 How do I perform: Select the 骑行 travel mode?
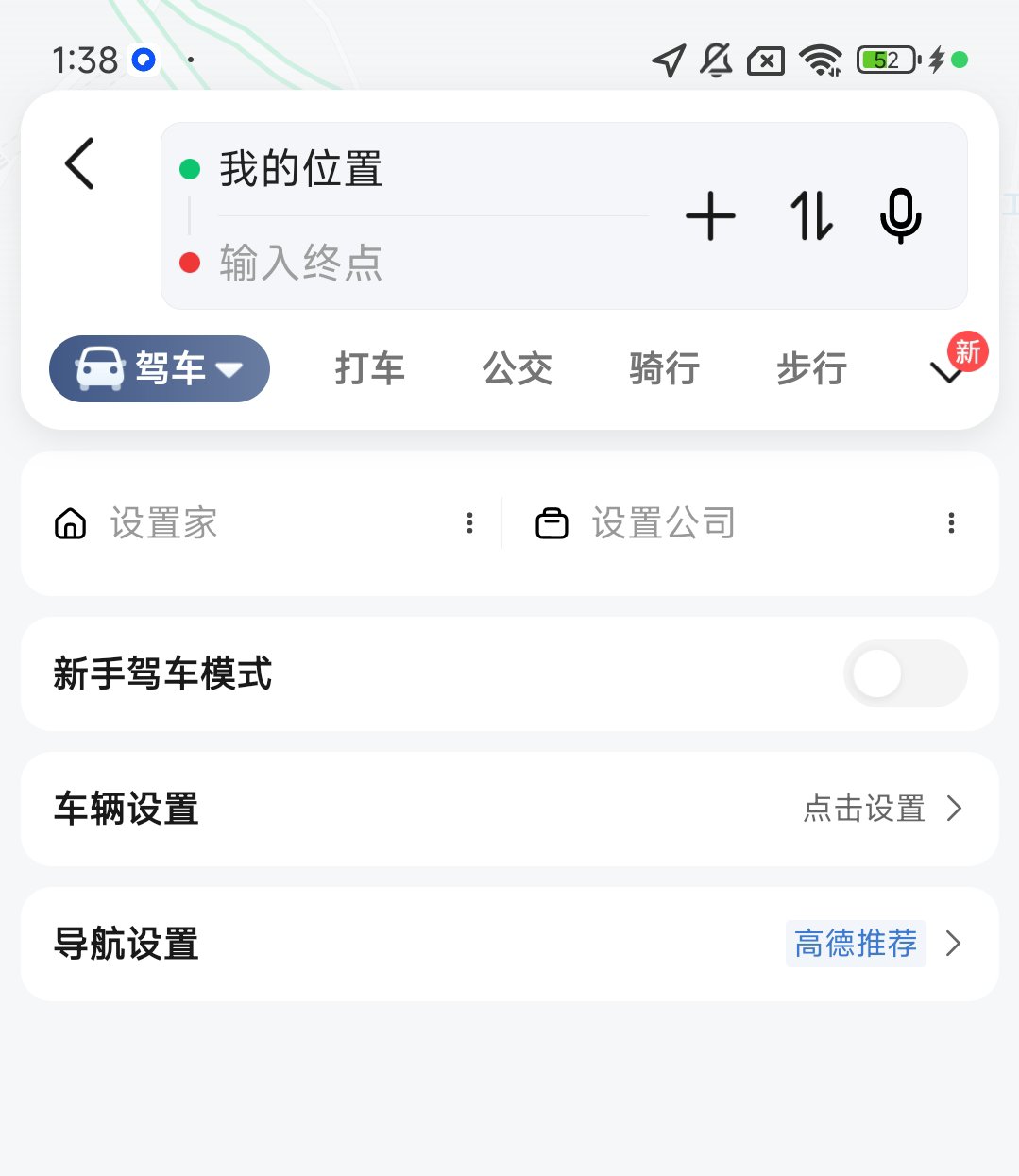pyautogui.click(x=664, y=368)
